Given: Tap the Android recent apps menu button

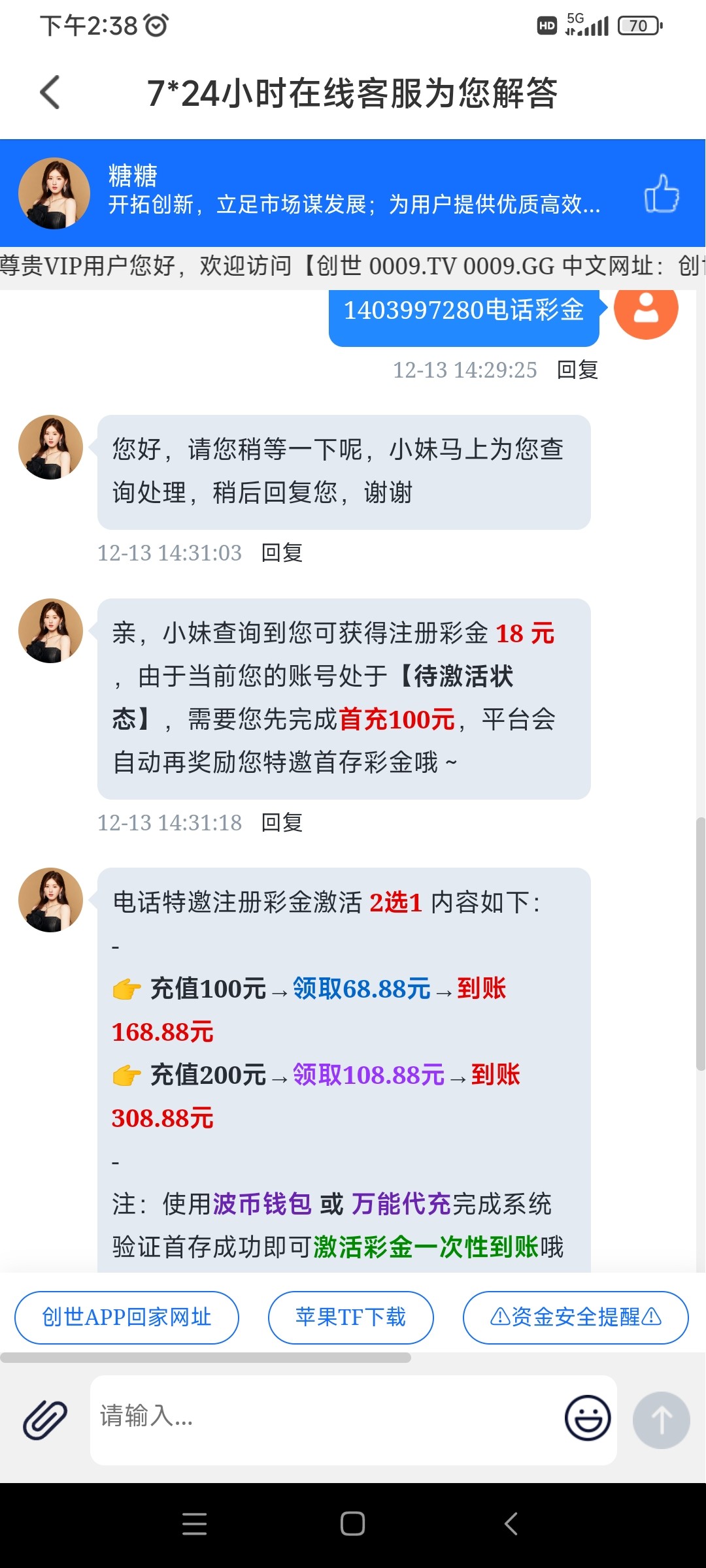Looking at the screenshot, I should (x=193, y=1525).
